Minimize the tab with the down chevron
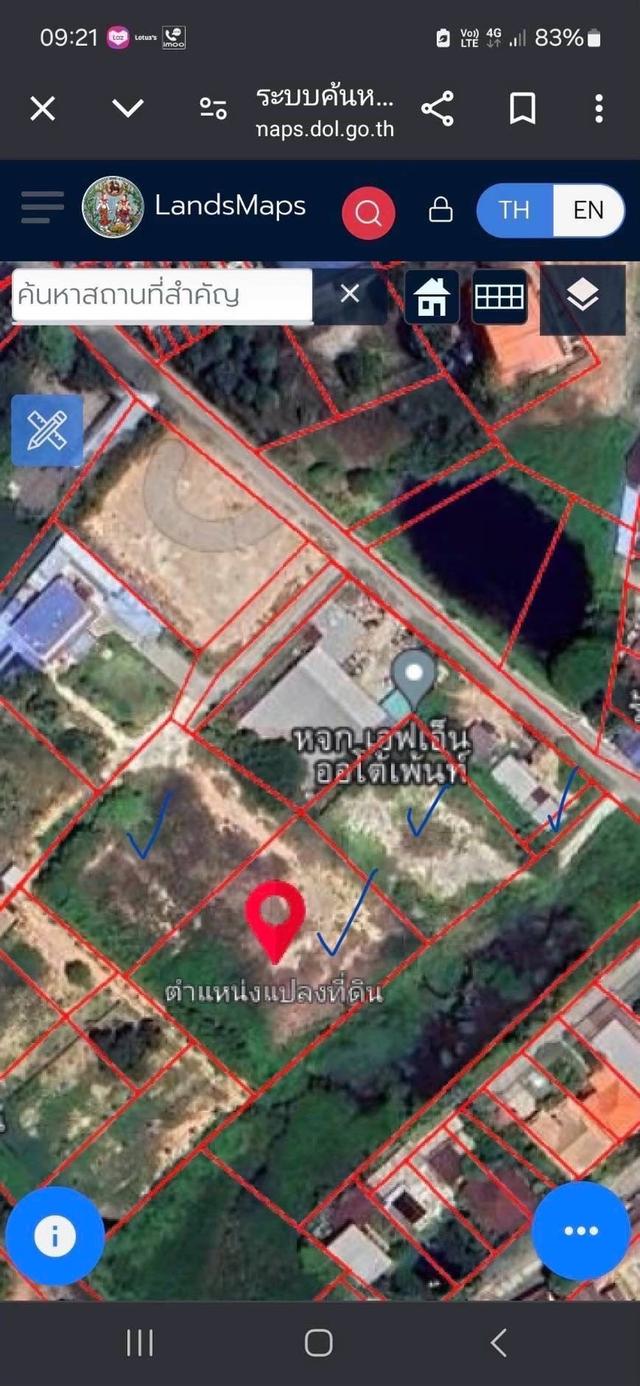 pos(128,108)
